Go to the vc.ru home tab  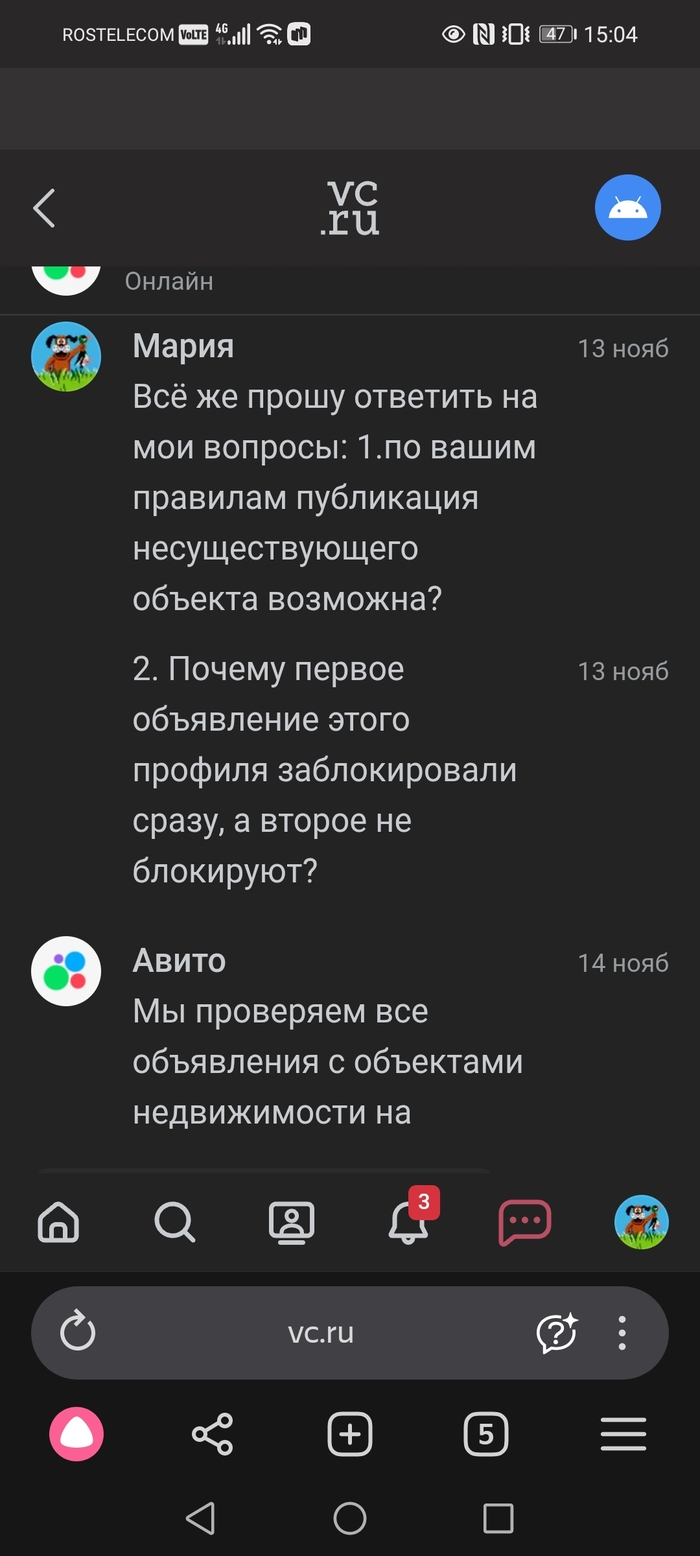pyautogui.click(x=58, y=1221)
